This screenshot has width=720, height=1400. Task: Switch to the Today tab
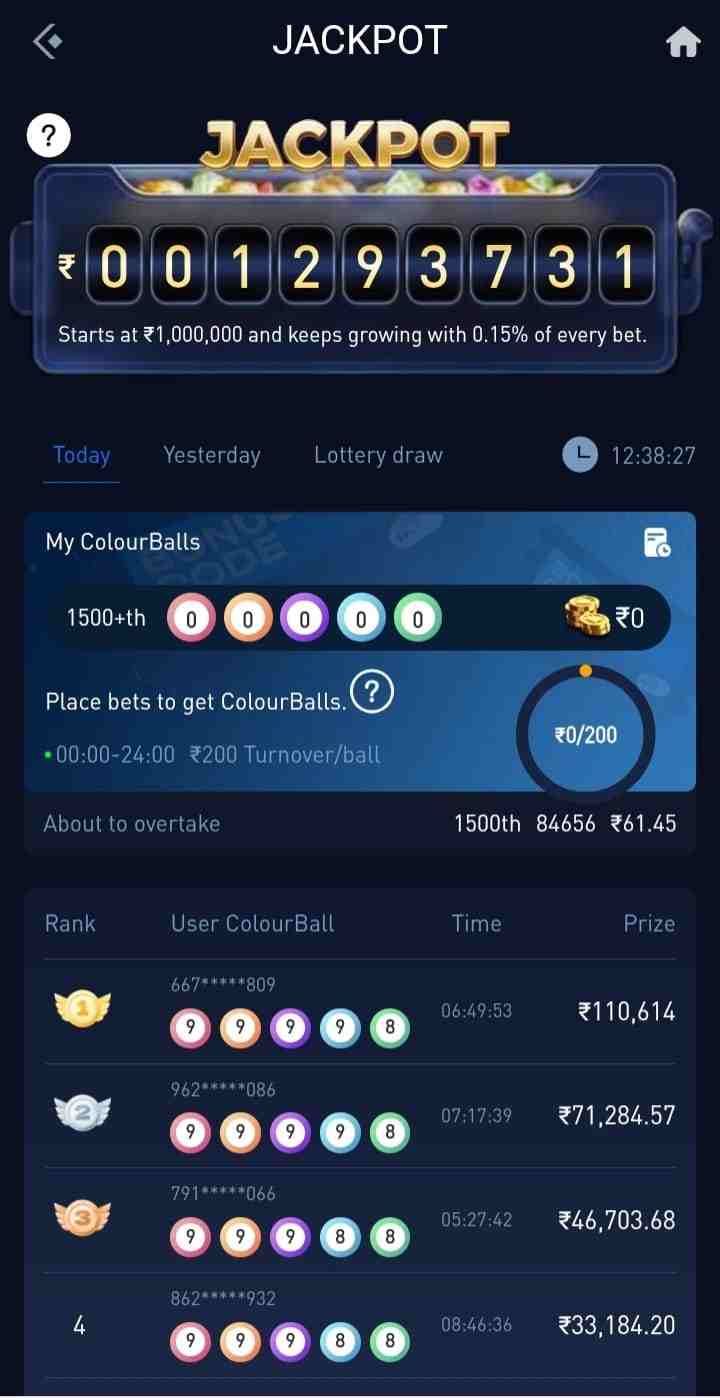(82, 455)
